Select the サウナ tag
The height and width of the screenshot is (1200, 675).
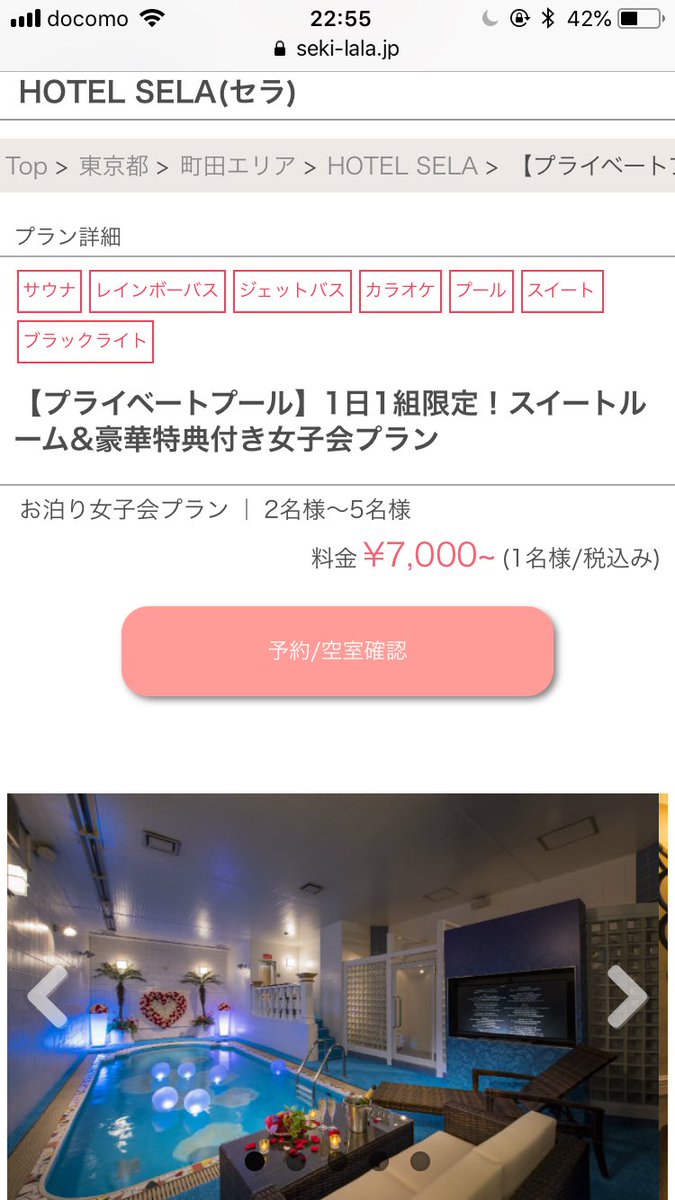[x=50, y=291]
